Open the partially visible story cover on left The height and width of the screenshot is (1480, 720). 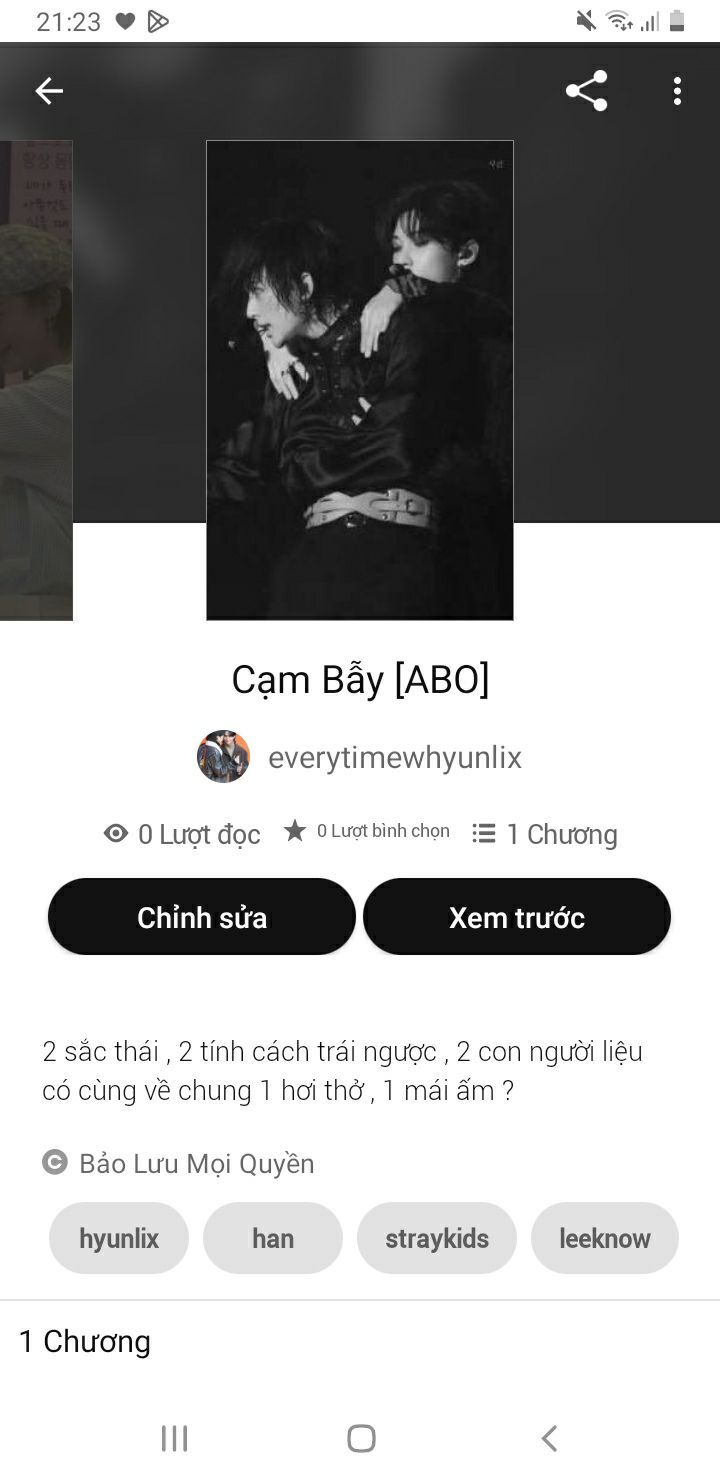pyautogui.click(x=35, y=380)
